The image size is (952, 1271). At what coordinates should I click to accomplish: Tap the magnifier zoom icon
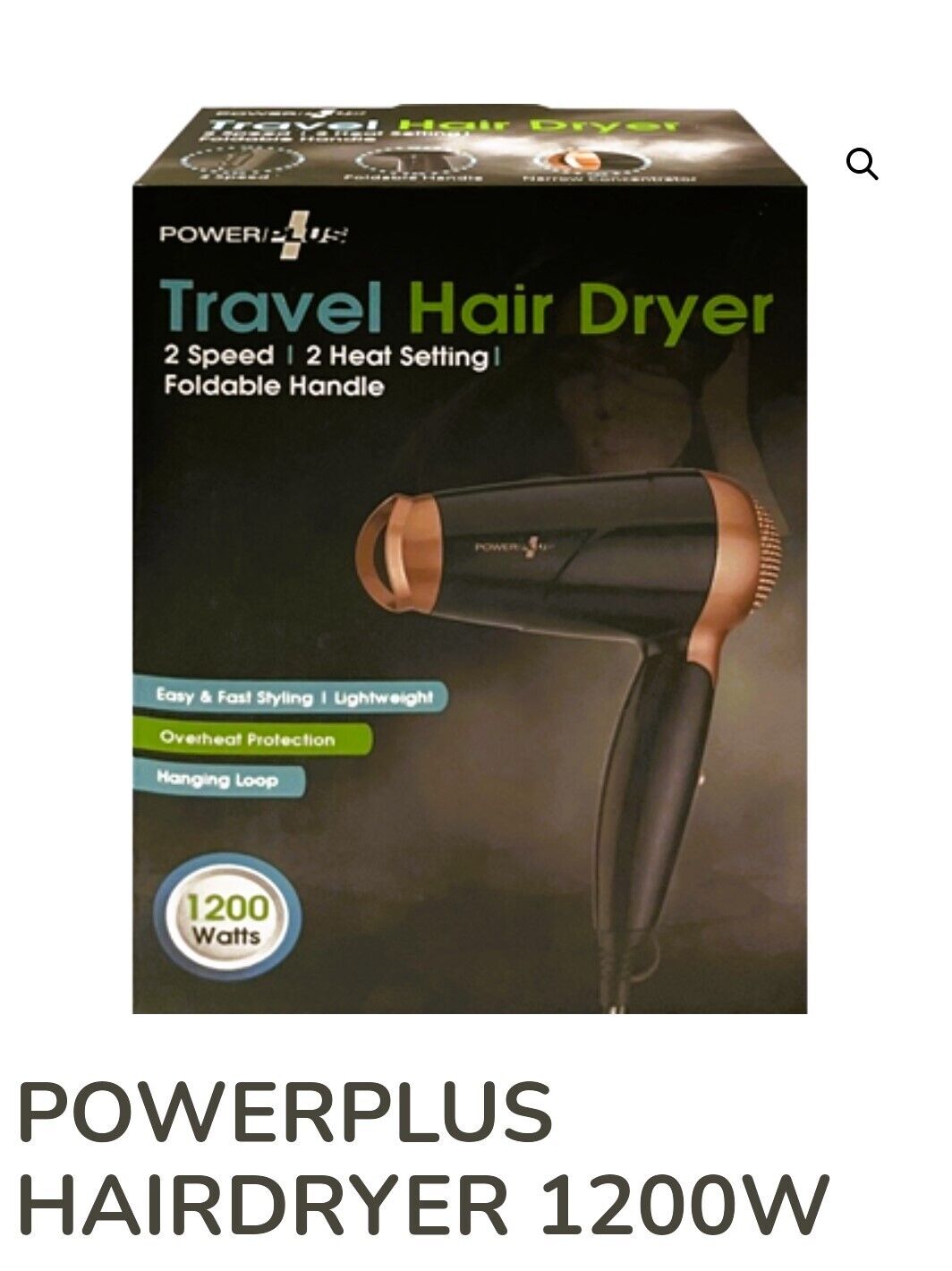tap(862, 165)
